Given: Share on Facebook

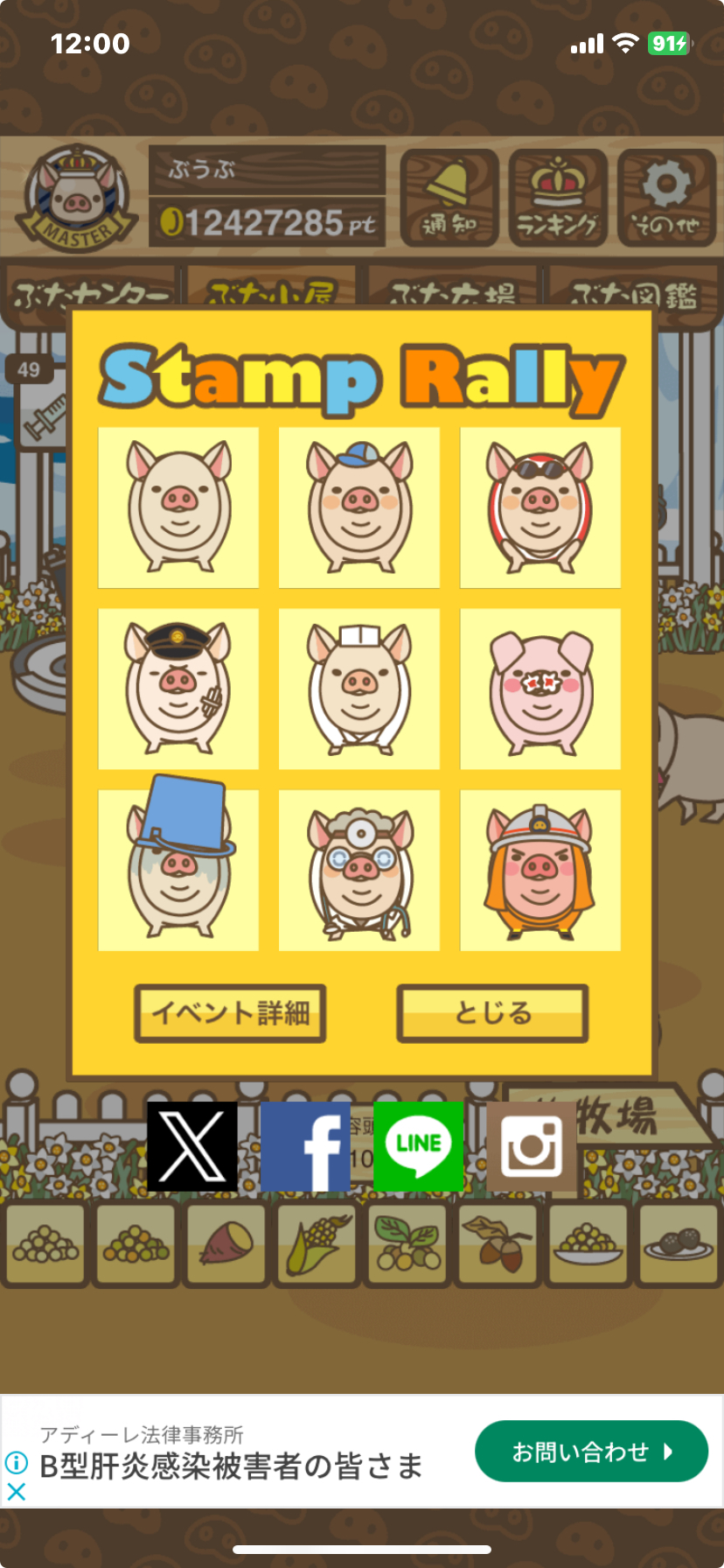Looking at the screenshot, I should click(x=305, y=1146).
